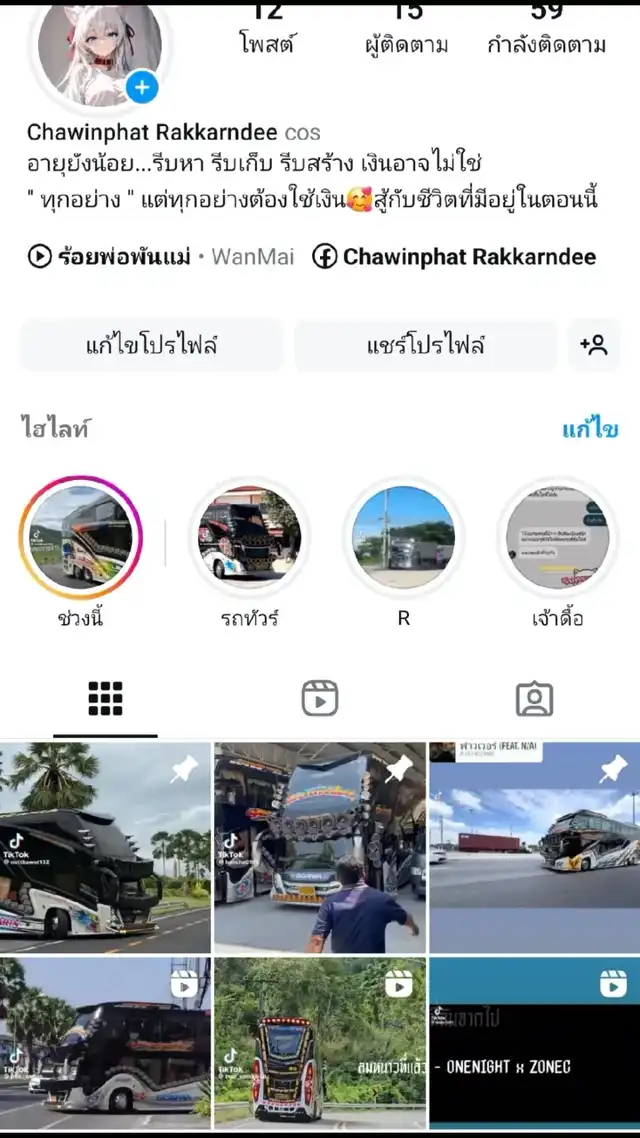Screen dimensions: 640x1138
Task: Tap แชร์โปรไฟล์ to share the profile
Action: click(x=425, y=346)
